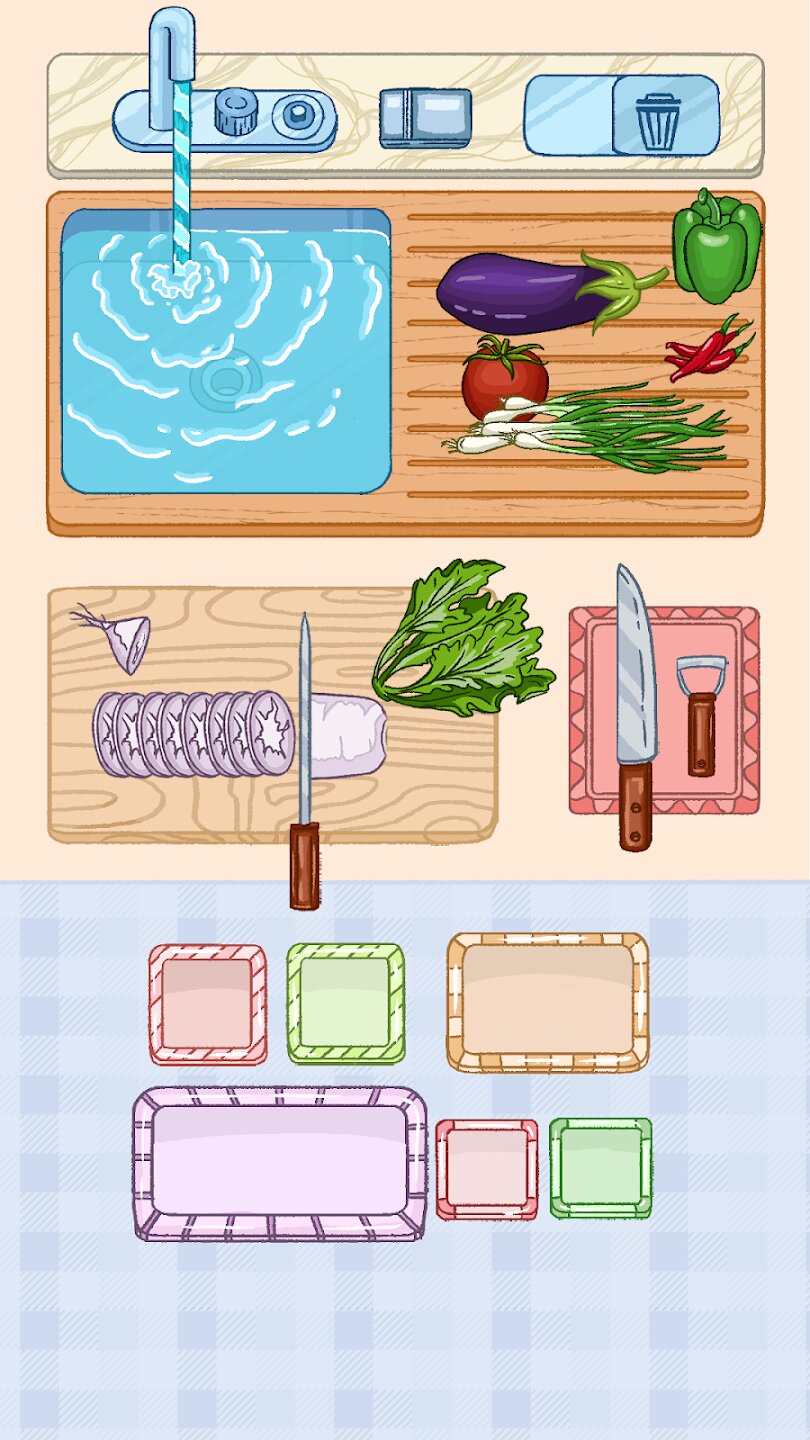
Task: Select the large chef's knife on the red mat
Action: point(634,700)
